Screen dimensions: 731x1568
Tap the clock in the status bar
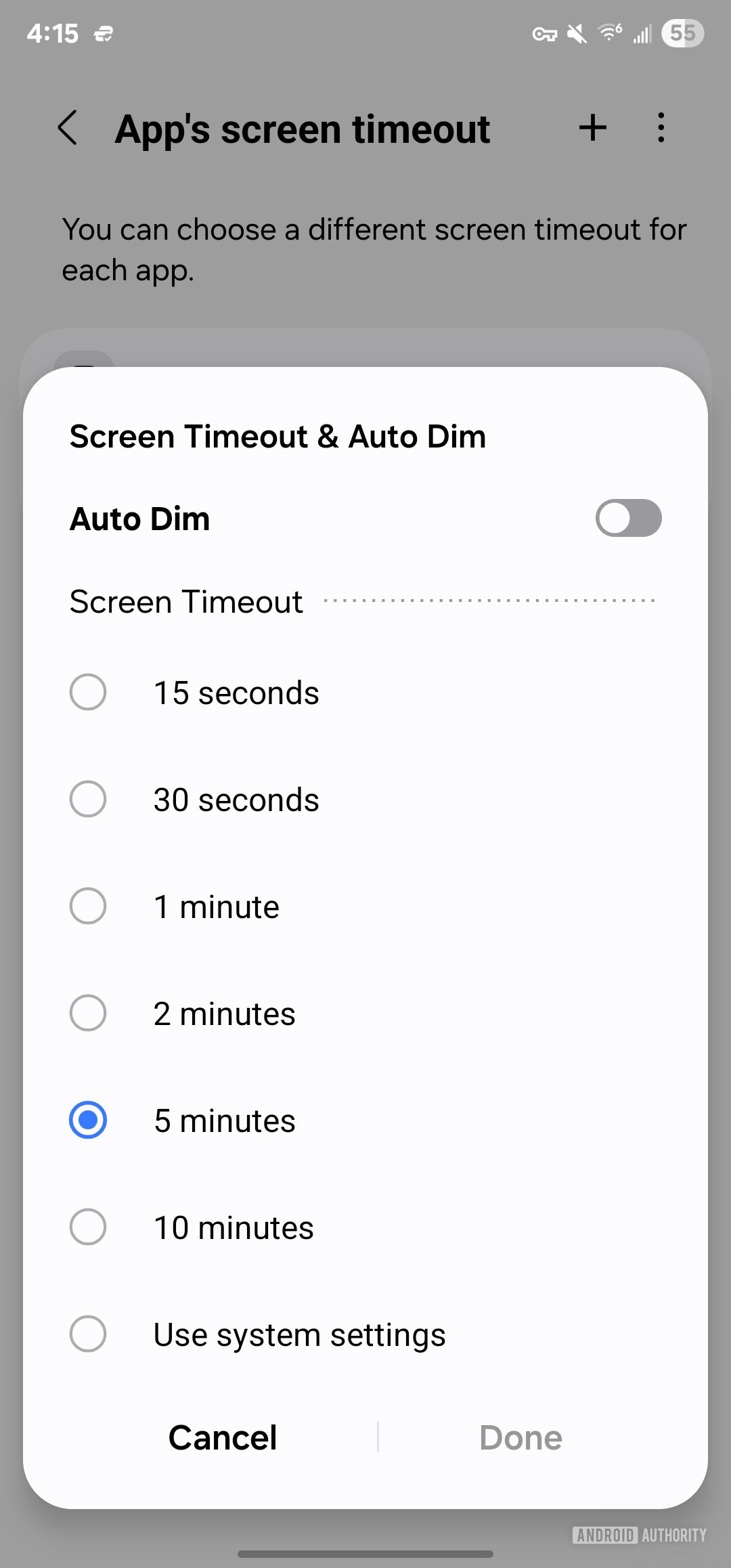[x=54, y=32]
